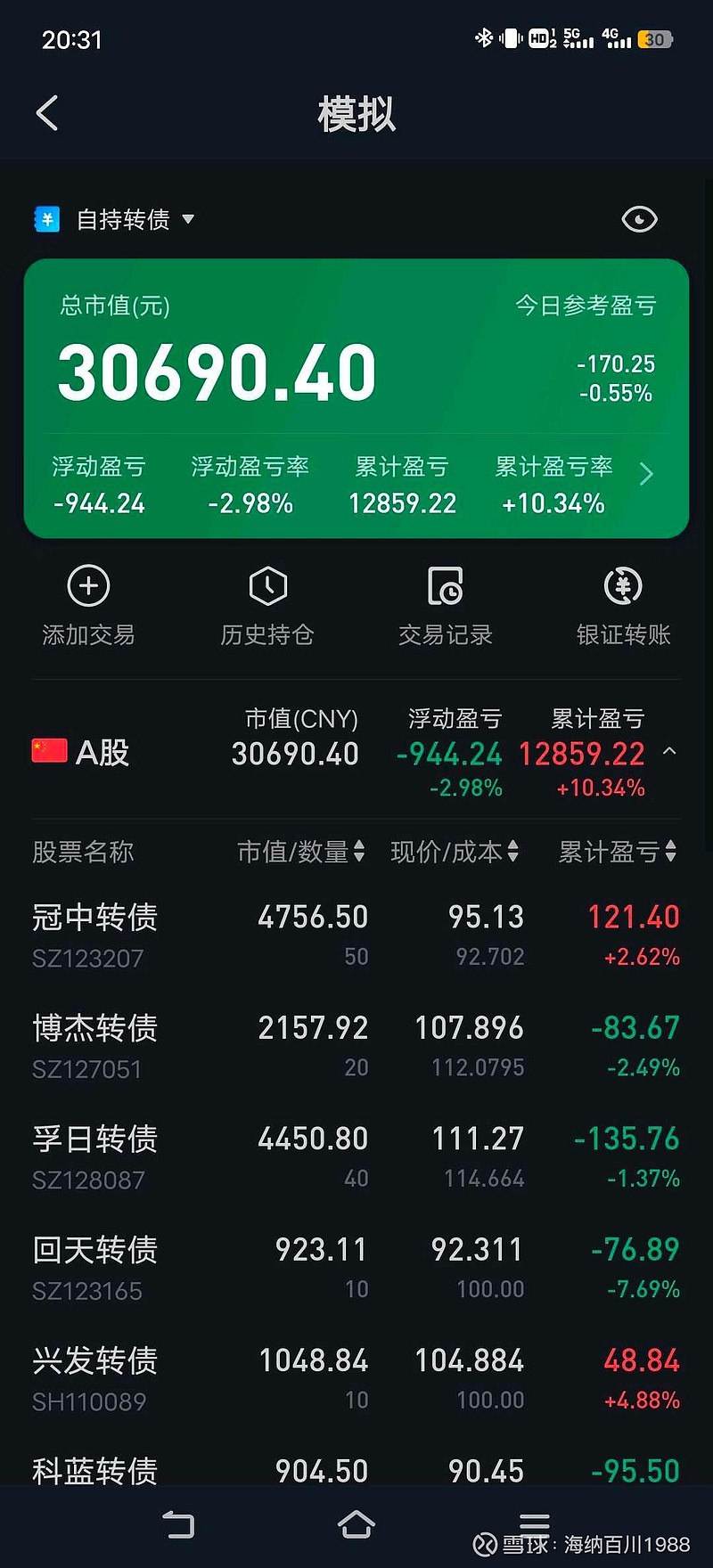Screen dimensions: 713x1568
Task: View 交易记录 transaction records
Action: pos(445,606)
